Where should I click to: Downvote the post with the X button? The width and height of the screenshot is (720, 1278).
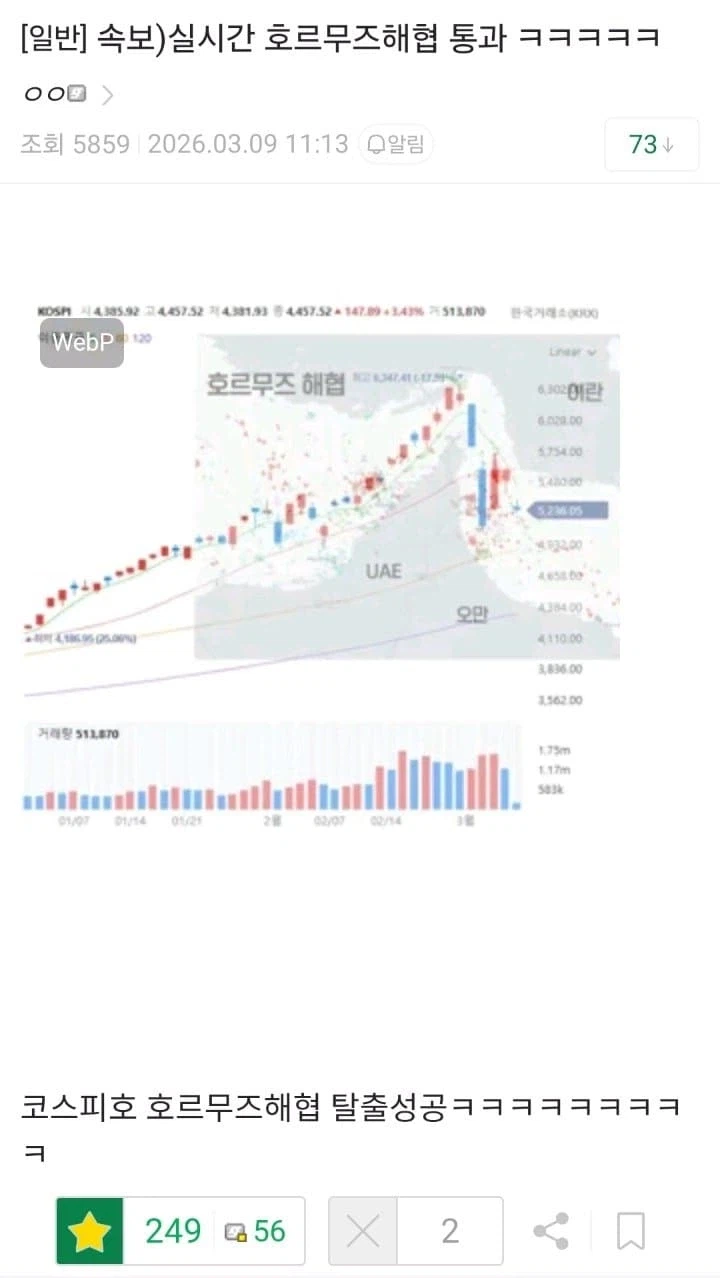[x=363, y=1231]
